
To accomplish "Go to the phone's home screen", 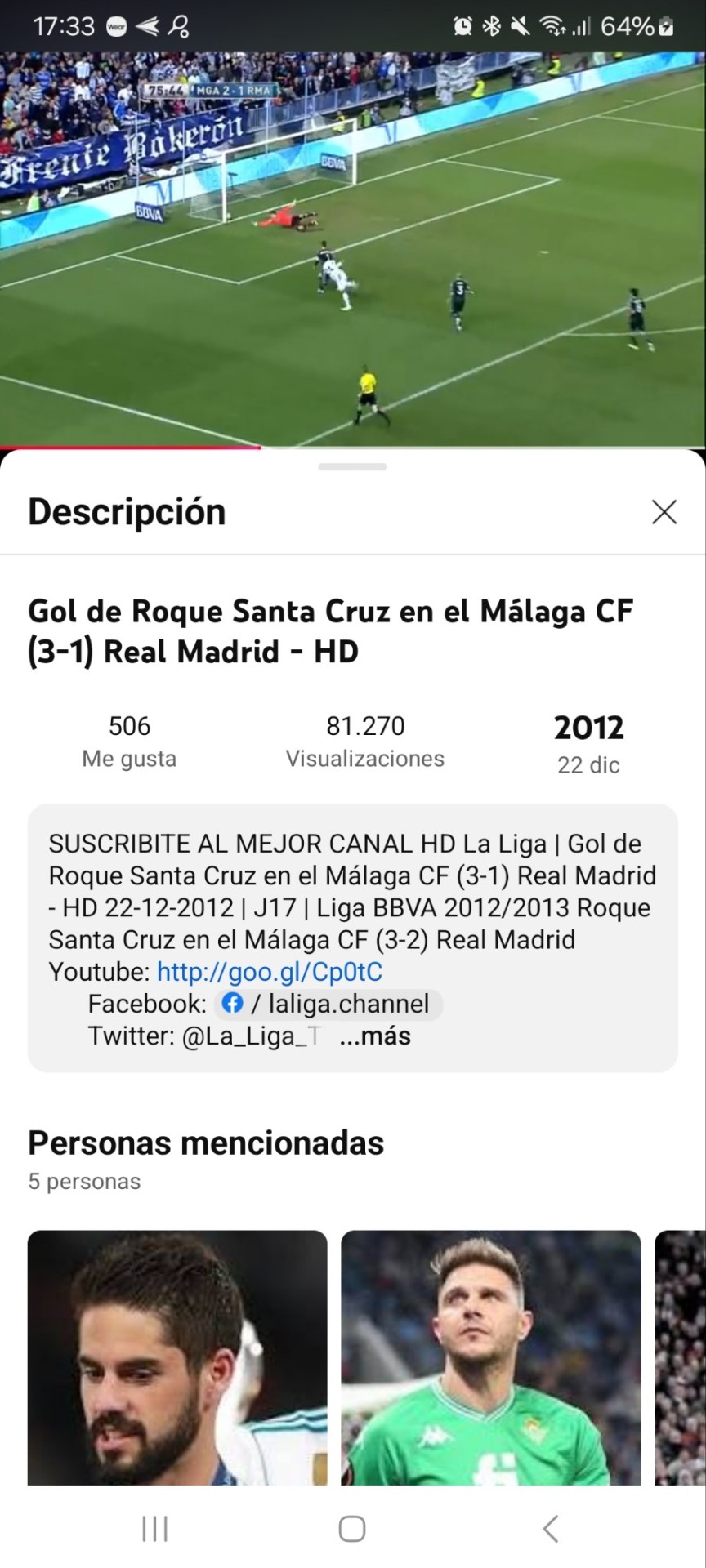I will click(x=352, y=1528).
